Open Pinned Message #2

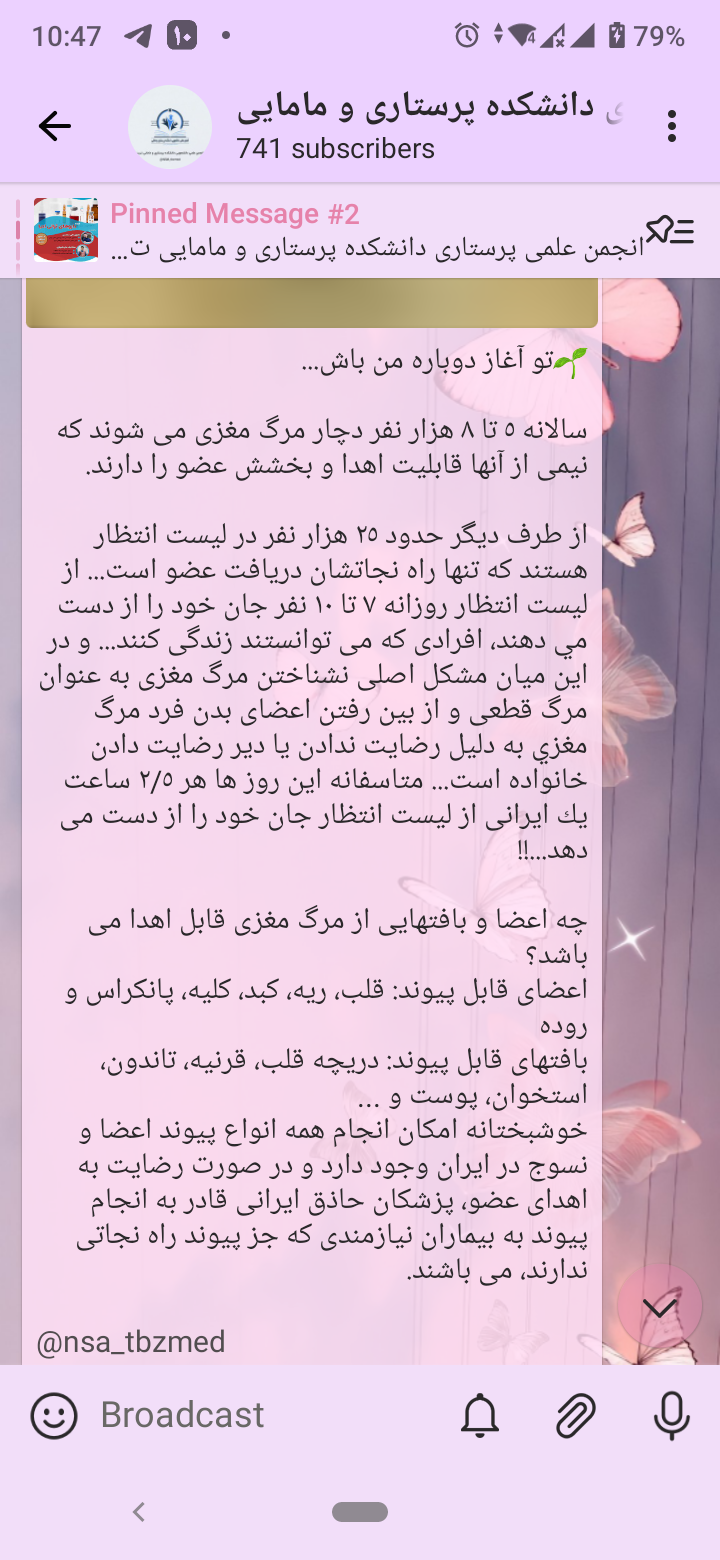click(x=330, y=230)
